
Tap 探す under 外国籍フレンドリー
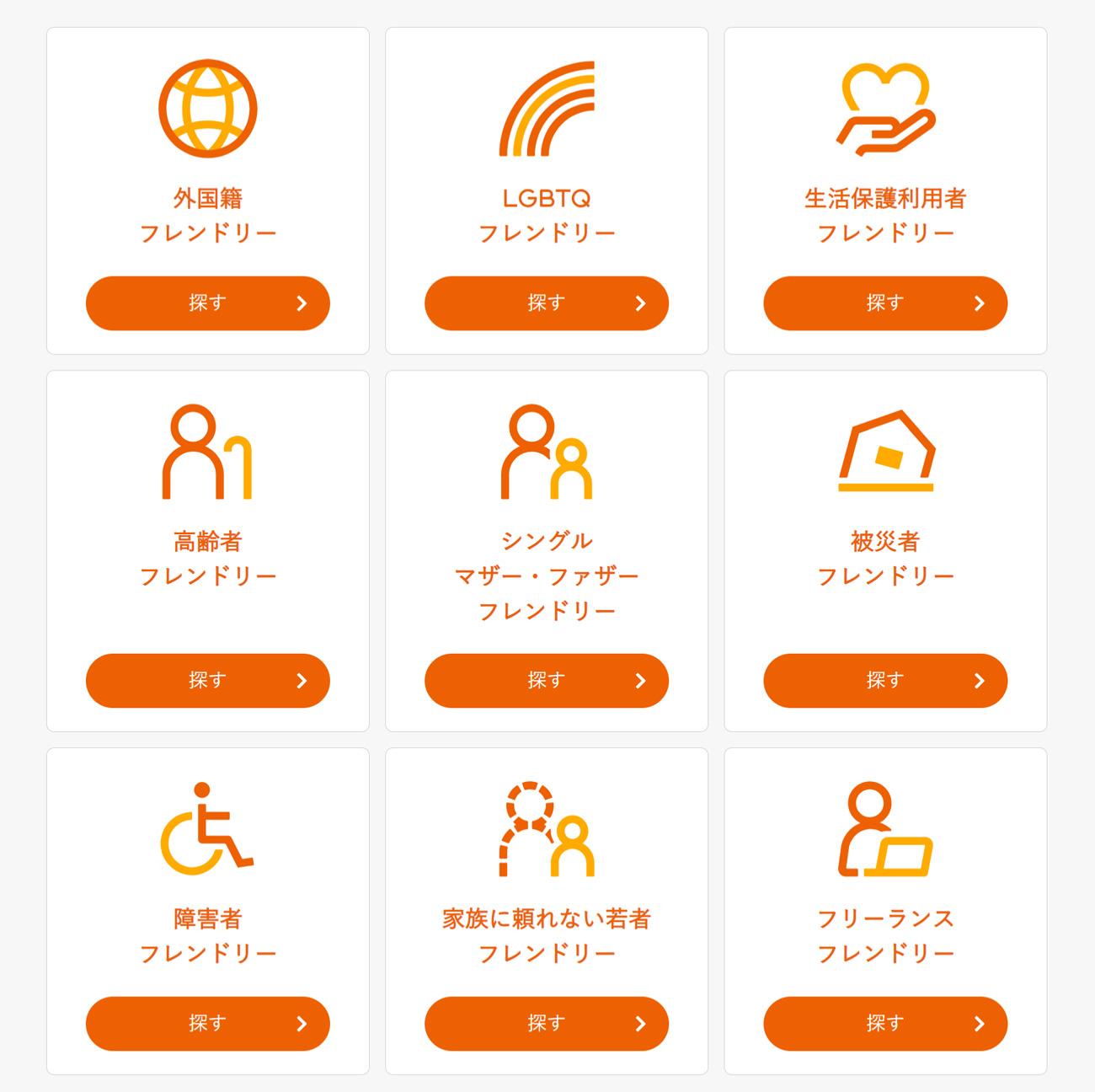pos(207,303)
